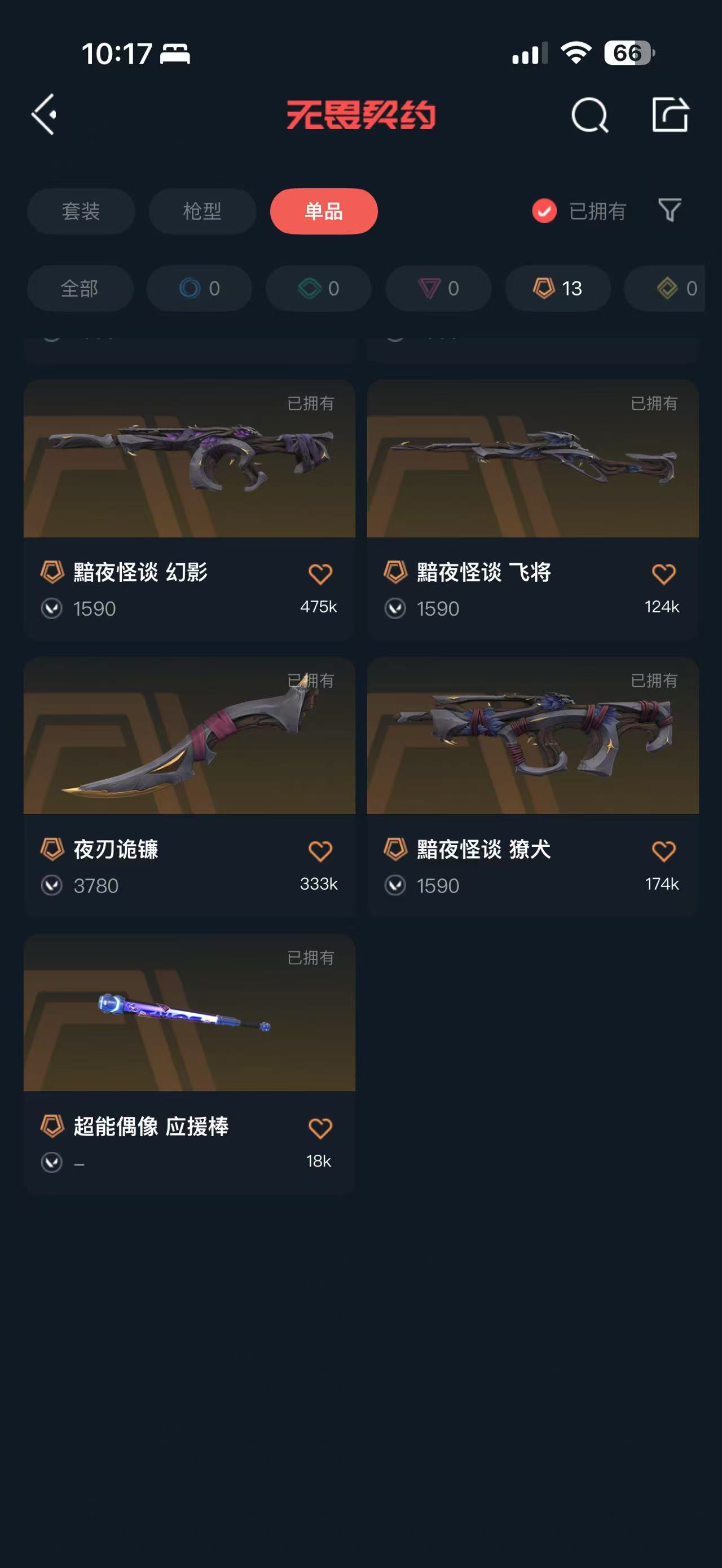The height and width of the screenshot is (1568, 722).
Task: Select the green diamond rarity chip
Action: [x=318, y=289]
